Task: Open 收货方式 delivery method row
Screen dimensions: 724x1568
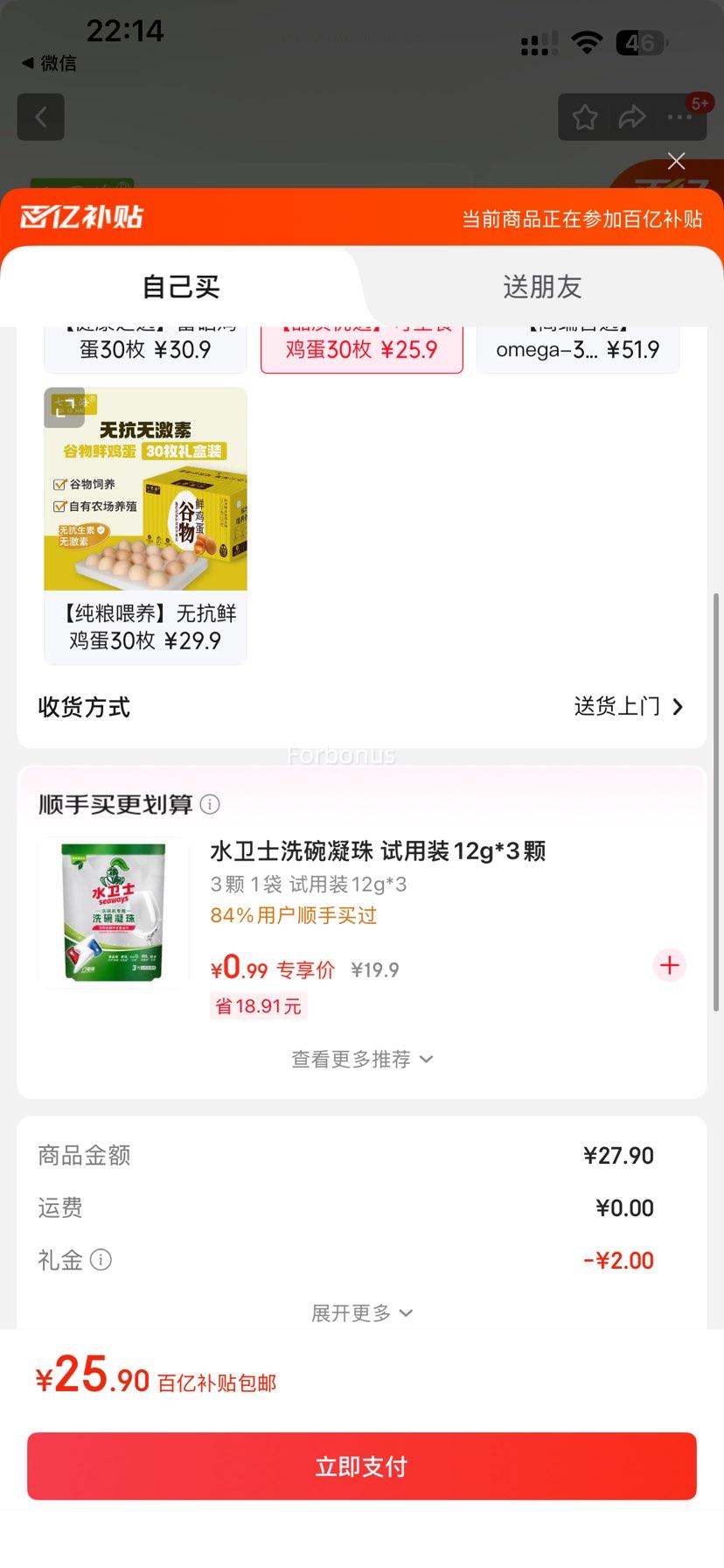Action: pos(362,707)
